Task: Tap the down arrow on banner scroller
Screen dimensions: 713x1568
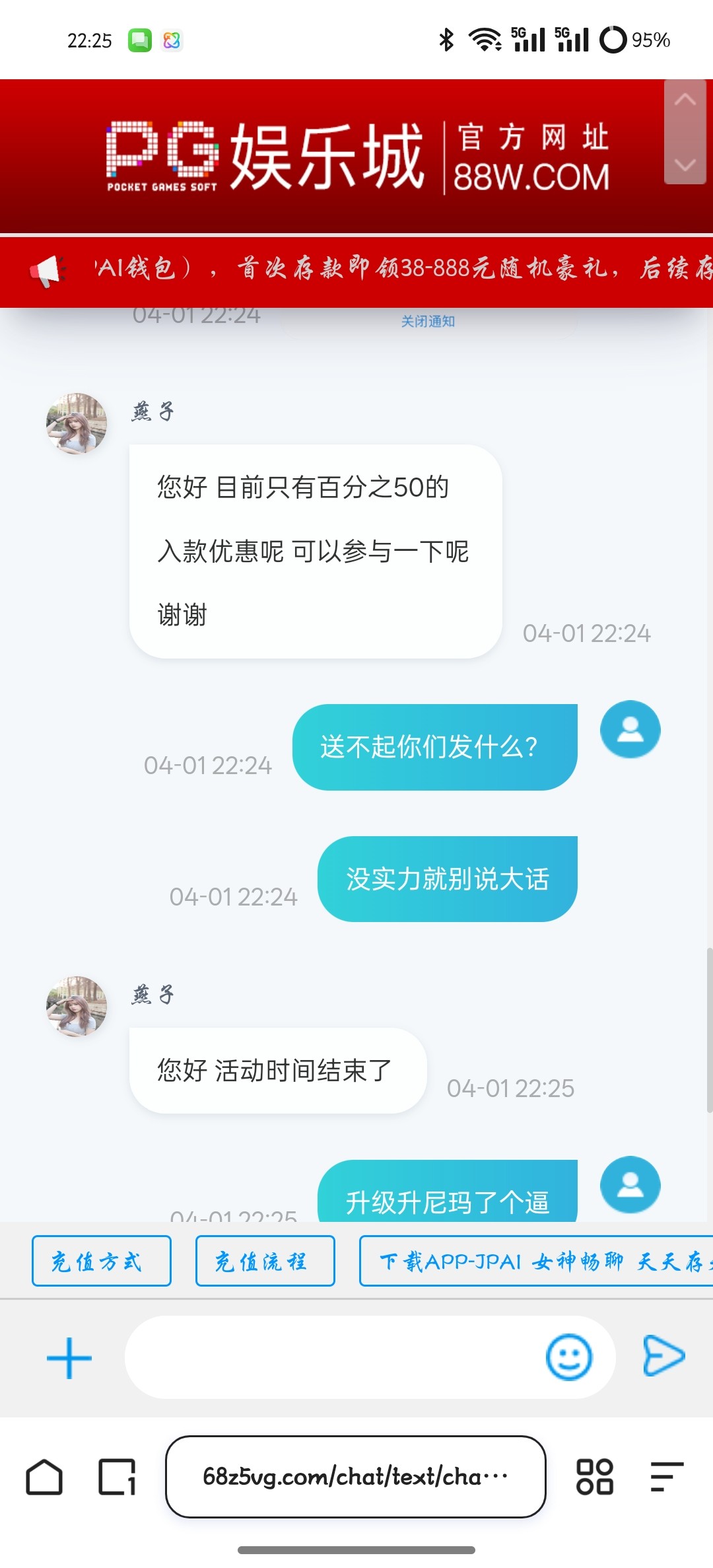Action: (685, 164)
